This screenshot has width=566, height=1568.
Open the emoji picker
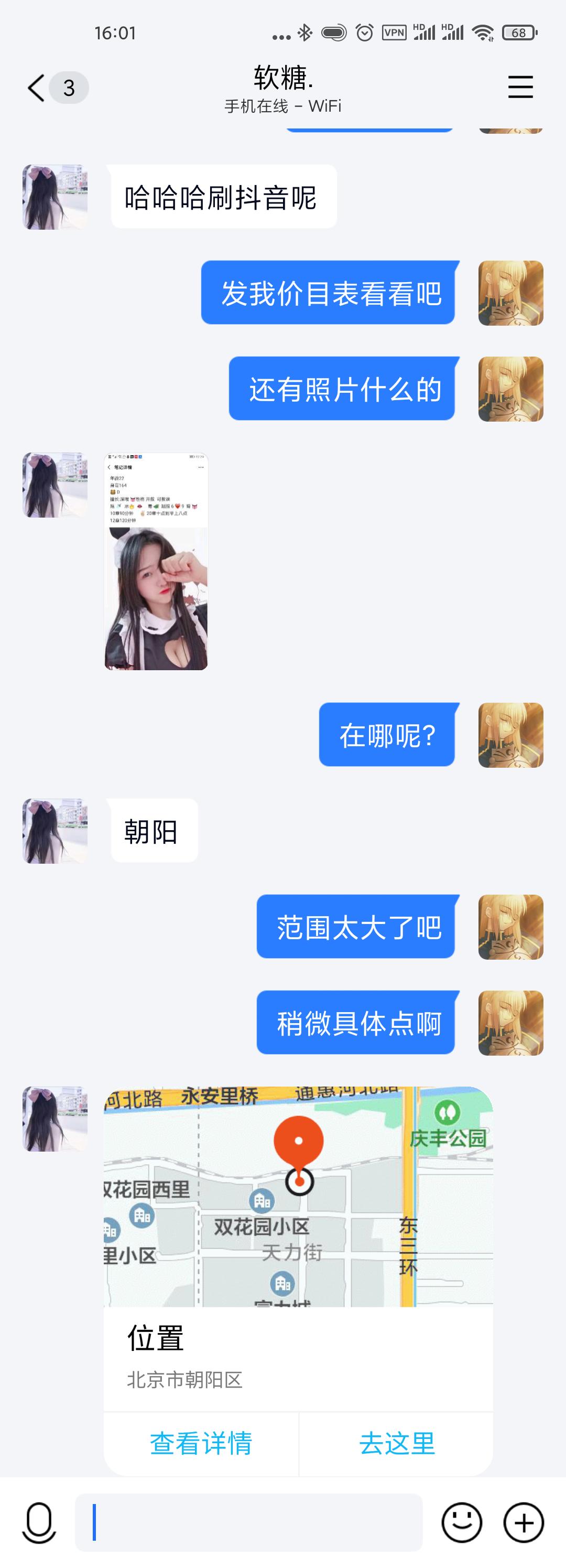(462, 1522)
